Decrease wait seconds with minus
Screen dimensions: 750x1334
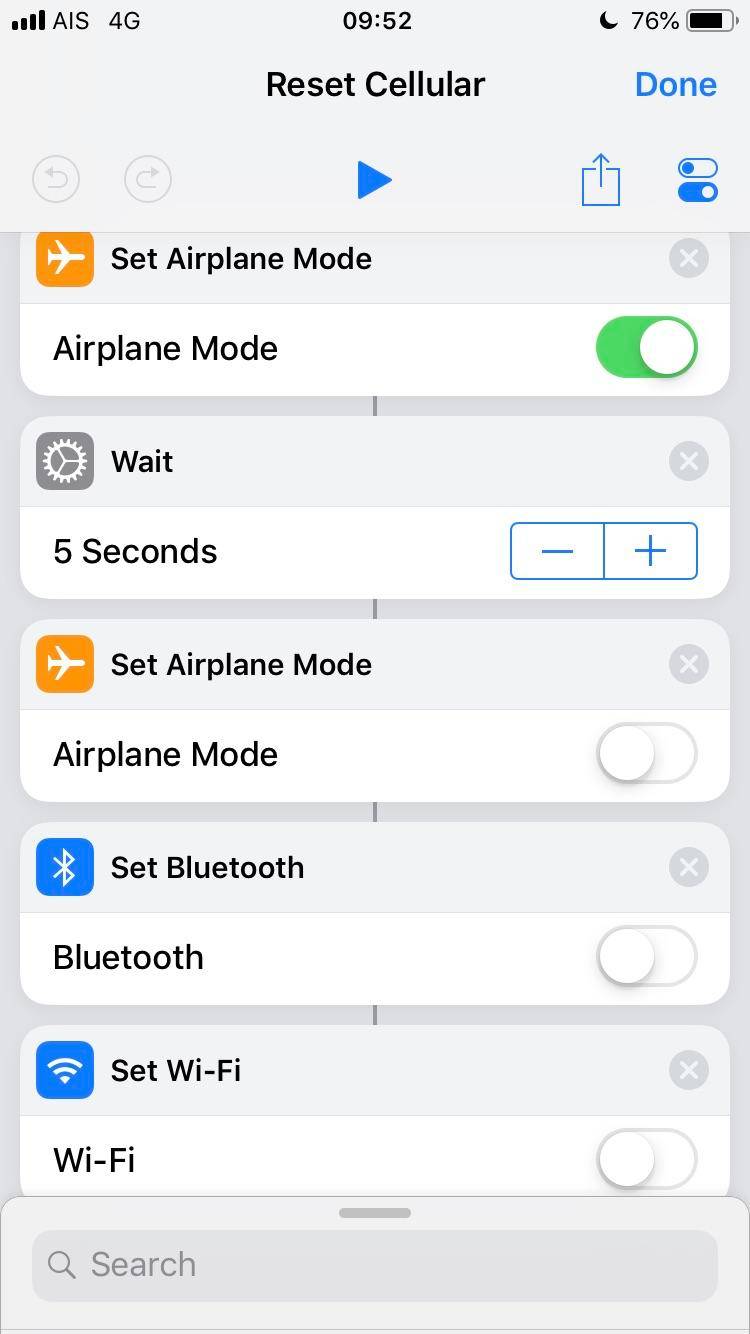[x=557, y=551]
